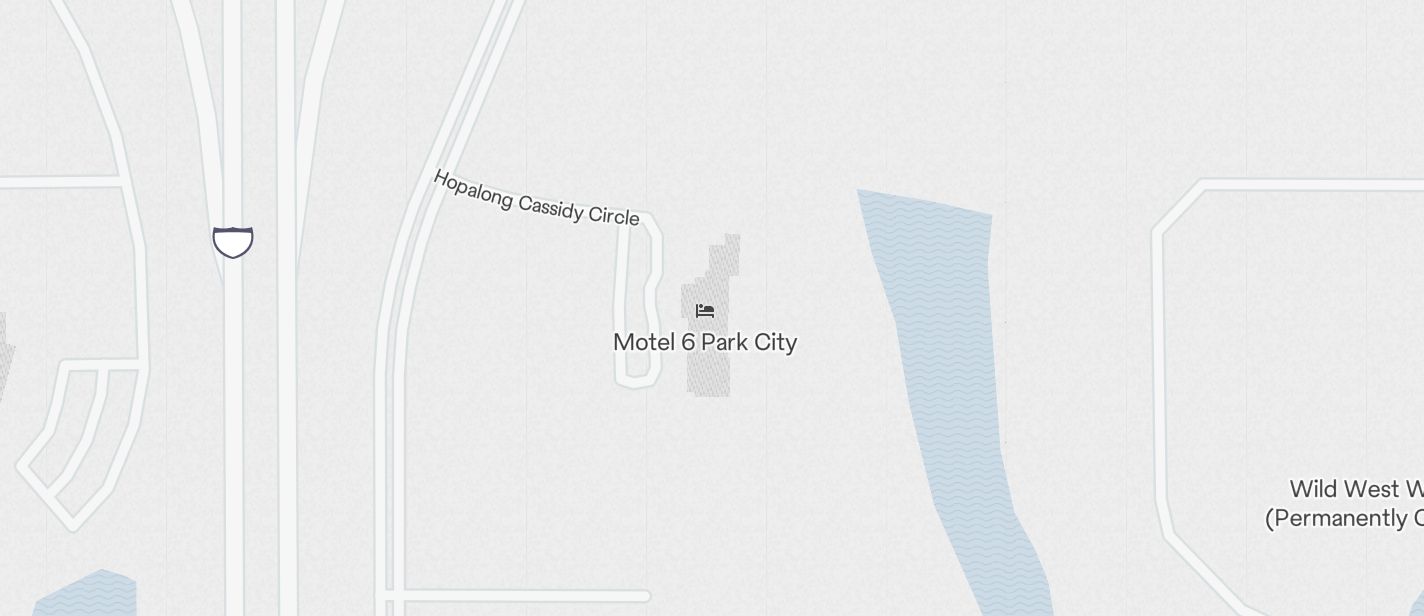
Task: Open the Motel 6 Park City map marker
Action: (x=705, y=312)
